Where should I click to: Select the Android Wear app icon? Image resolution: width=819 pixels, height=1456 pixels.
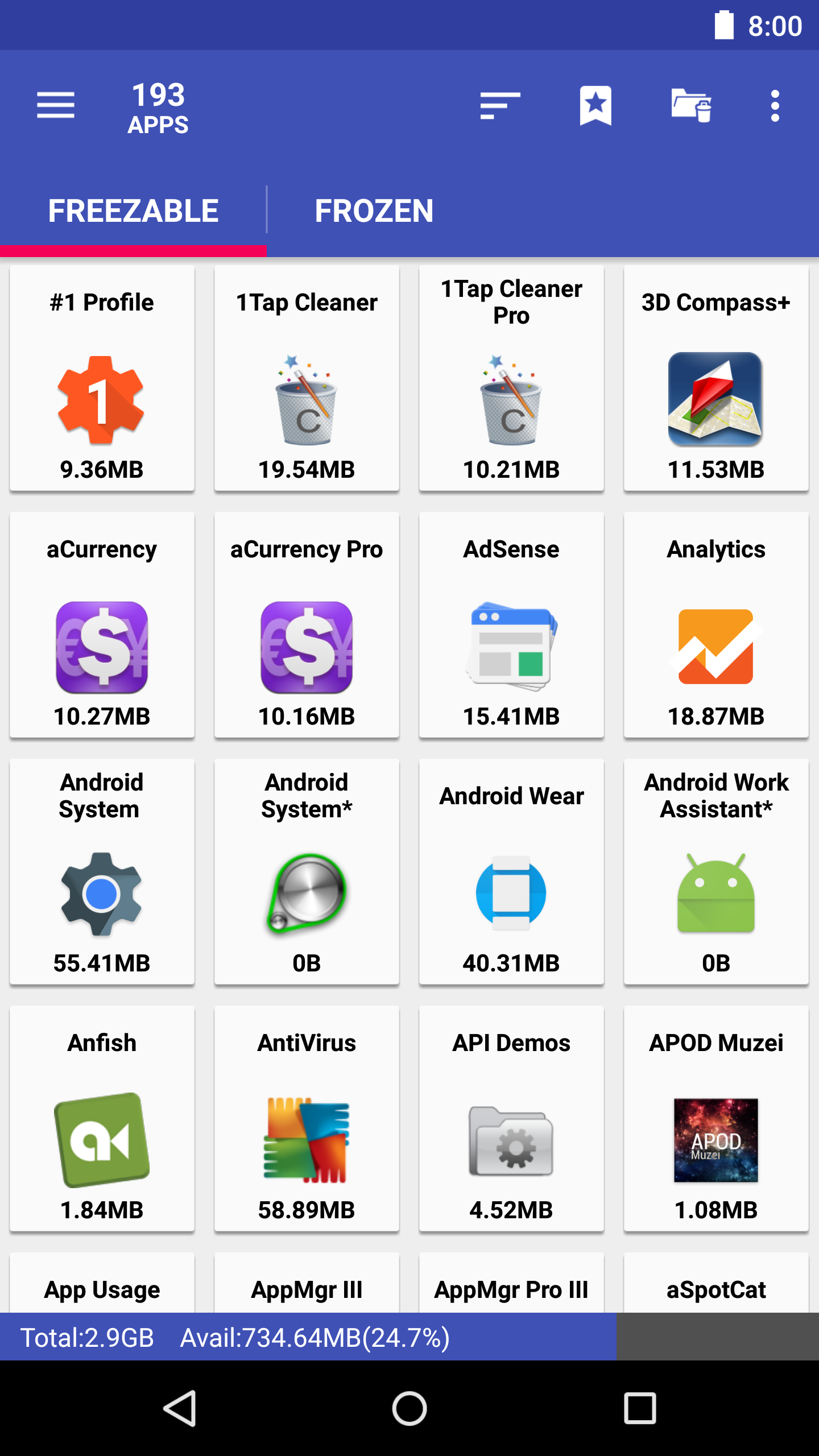click(x=511, y=893)
